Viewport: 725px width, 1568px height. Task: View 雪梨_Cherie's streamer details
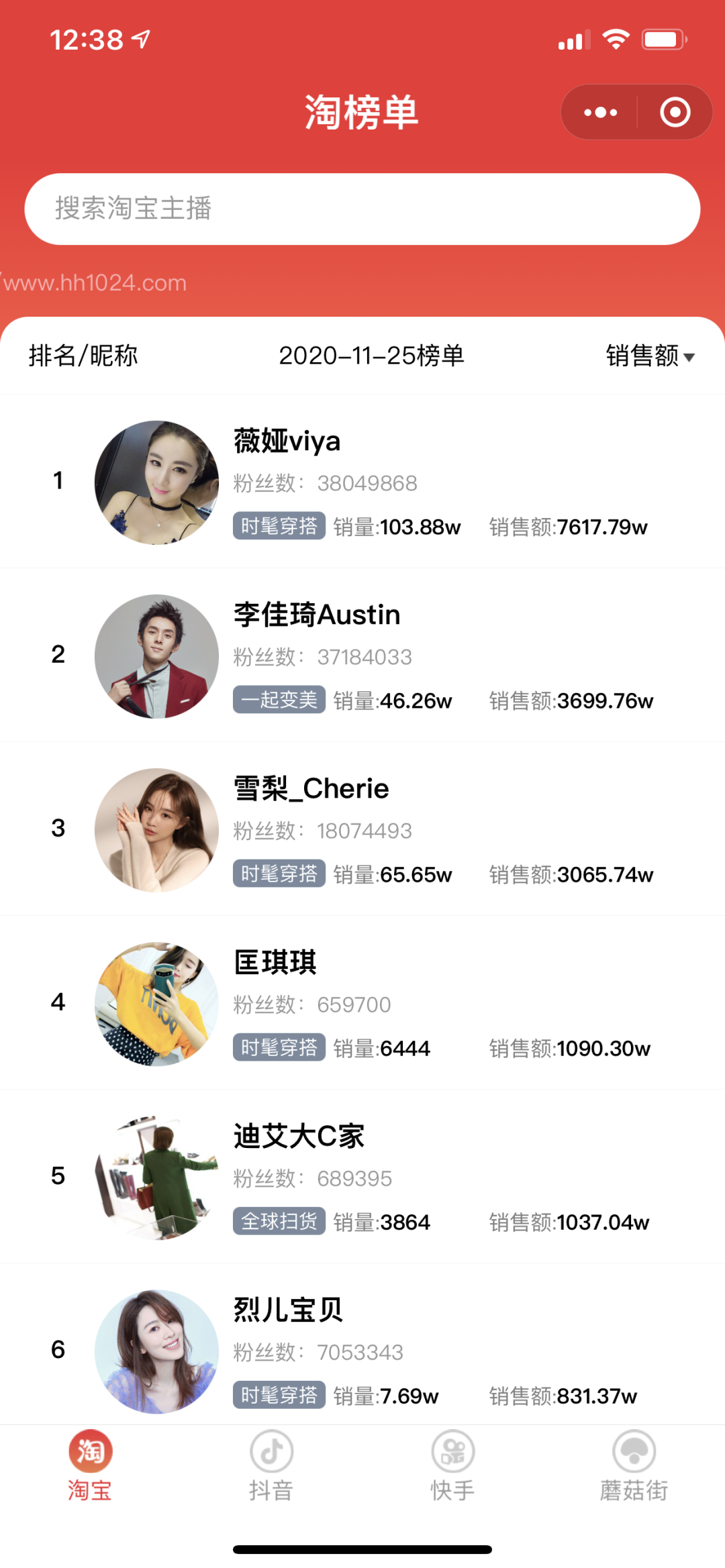pos(362,829)
